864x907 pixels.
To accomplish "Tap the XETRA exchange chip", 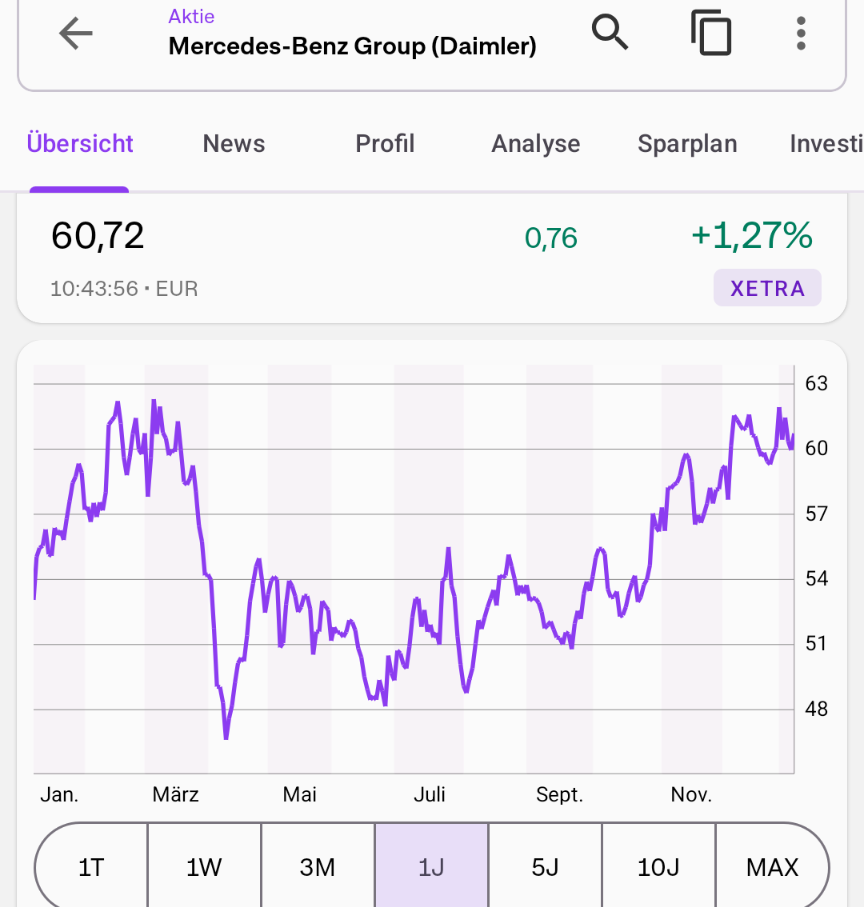I will pos(767,288).
